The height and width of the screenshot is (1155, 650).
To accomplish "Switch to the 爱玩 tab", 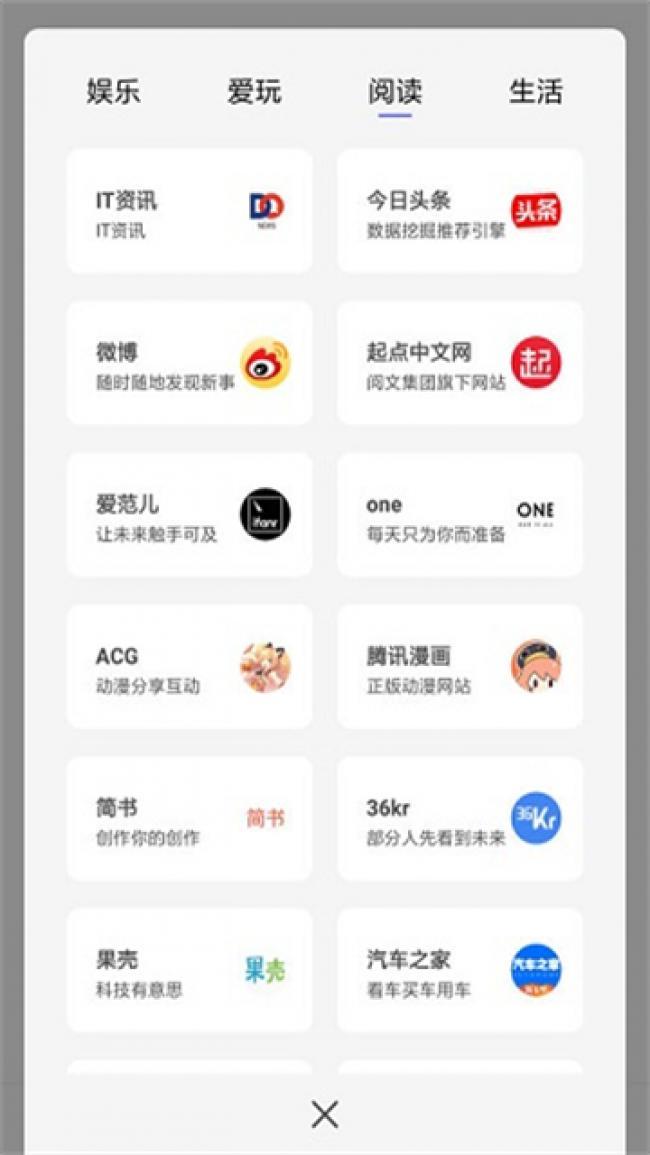I will tap(254, 92).
